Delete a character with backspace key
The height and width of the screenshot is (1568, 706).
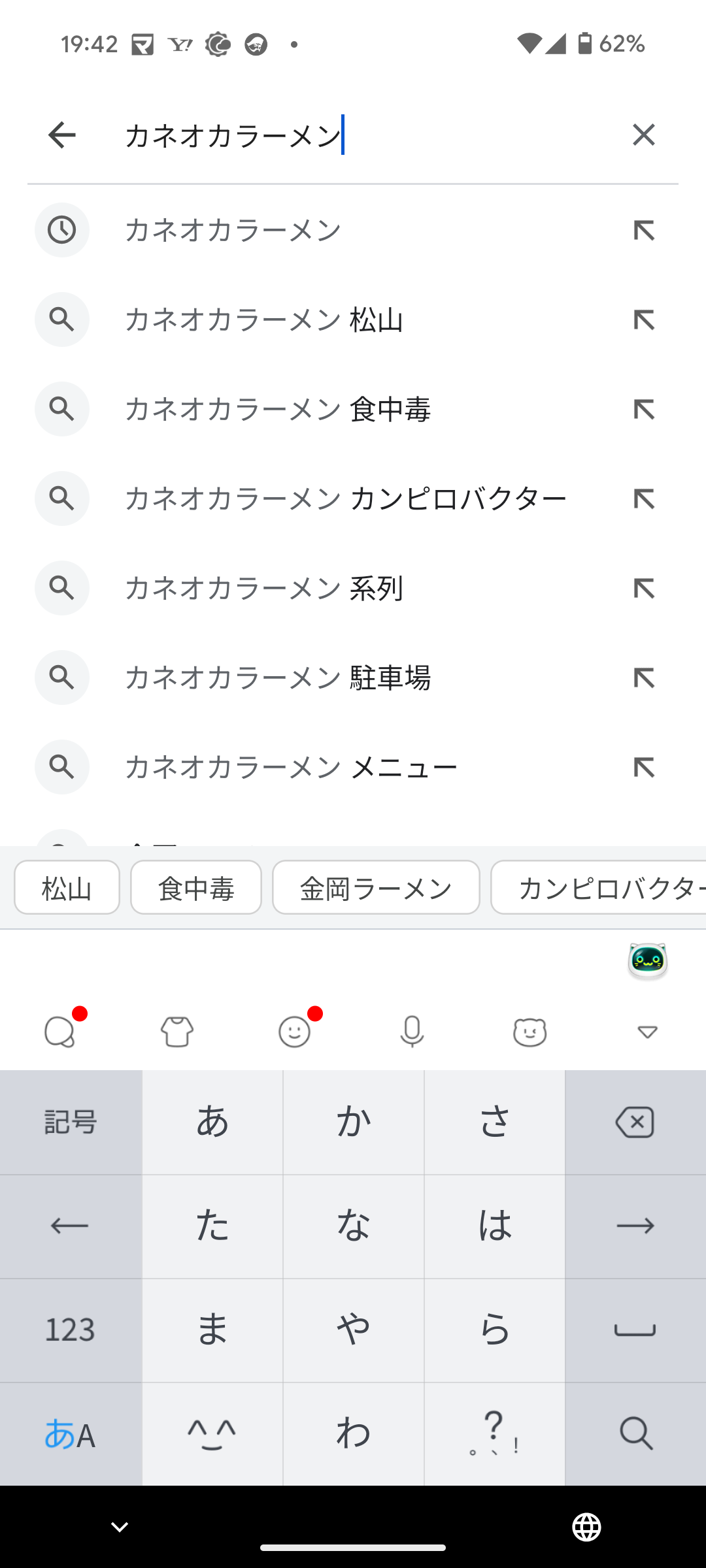[x=635, y=1122]
